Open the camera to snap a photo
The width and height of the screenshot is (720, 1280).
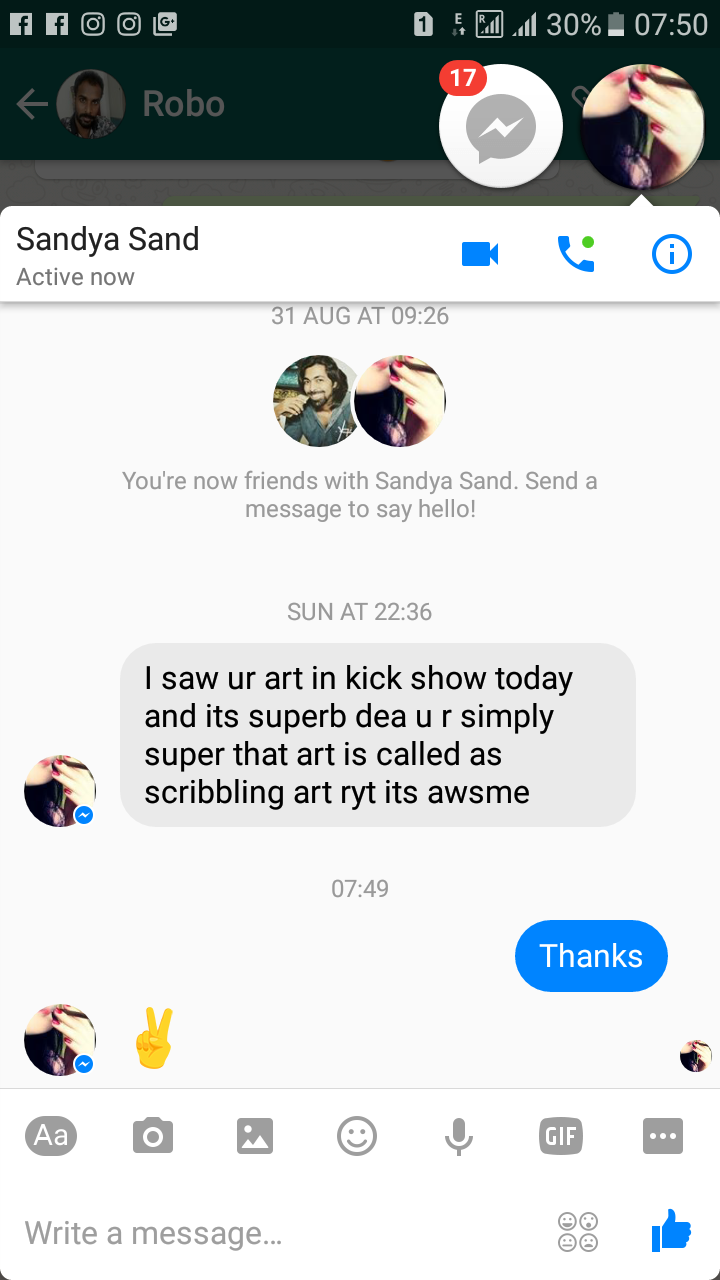pyautogui.click(x=152, y=1135)
